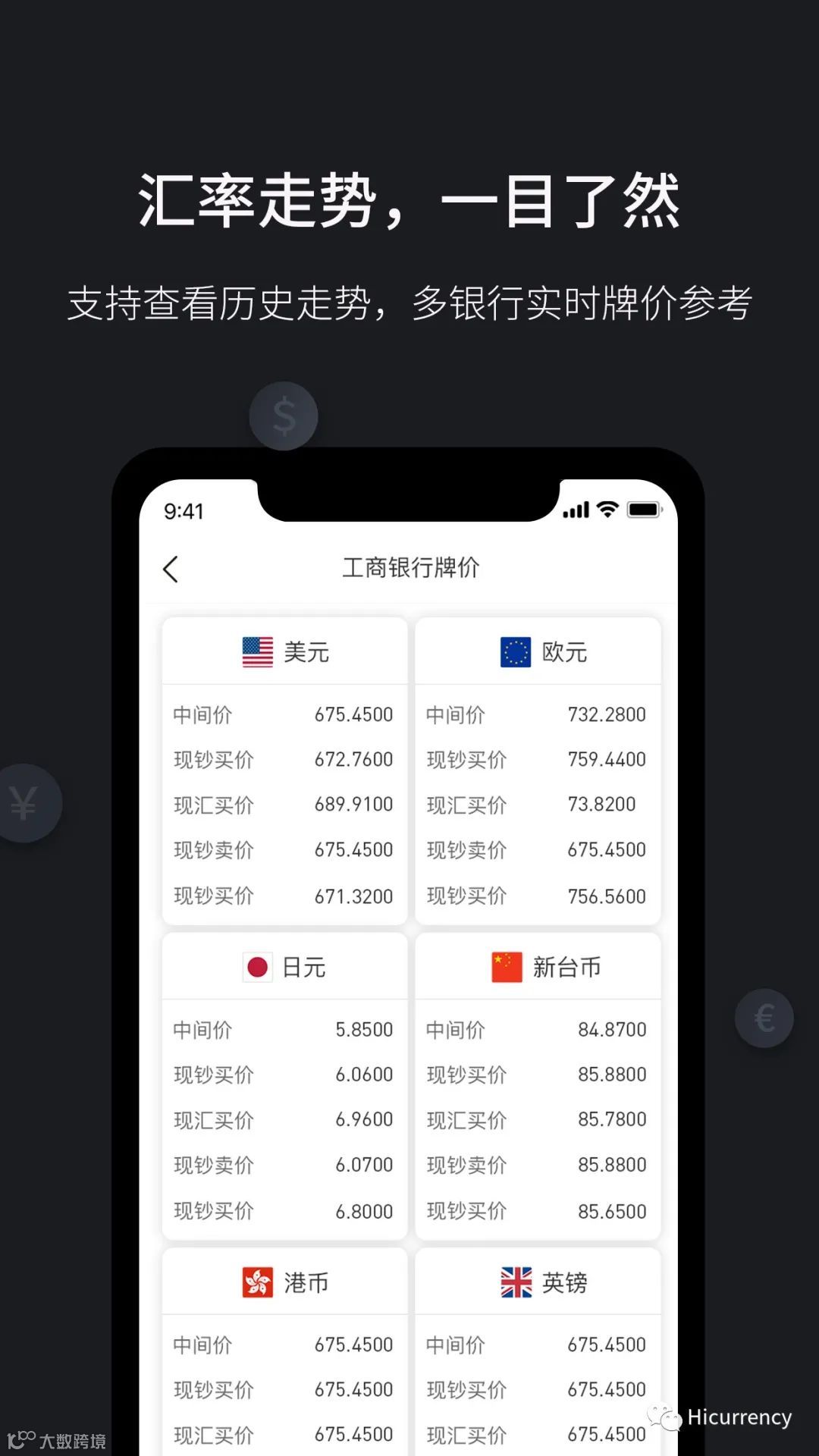This screenshot has width=819, height=1456.
Task: Go back using the left chevron arrow
Action: click(x=171, y=568)
